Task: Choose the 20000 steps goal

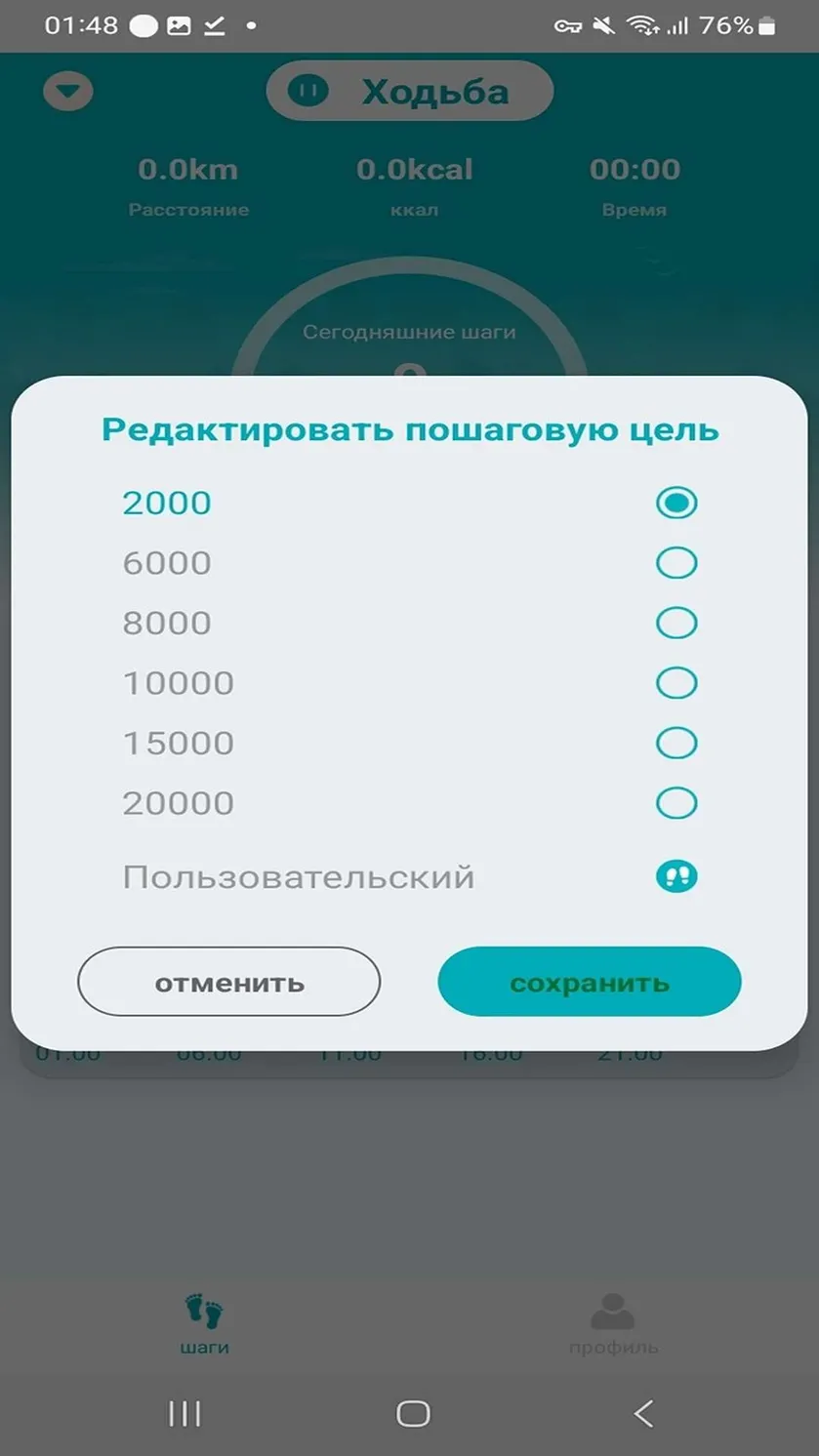Action: (409, 803)
